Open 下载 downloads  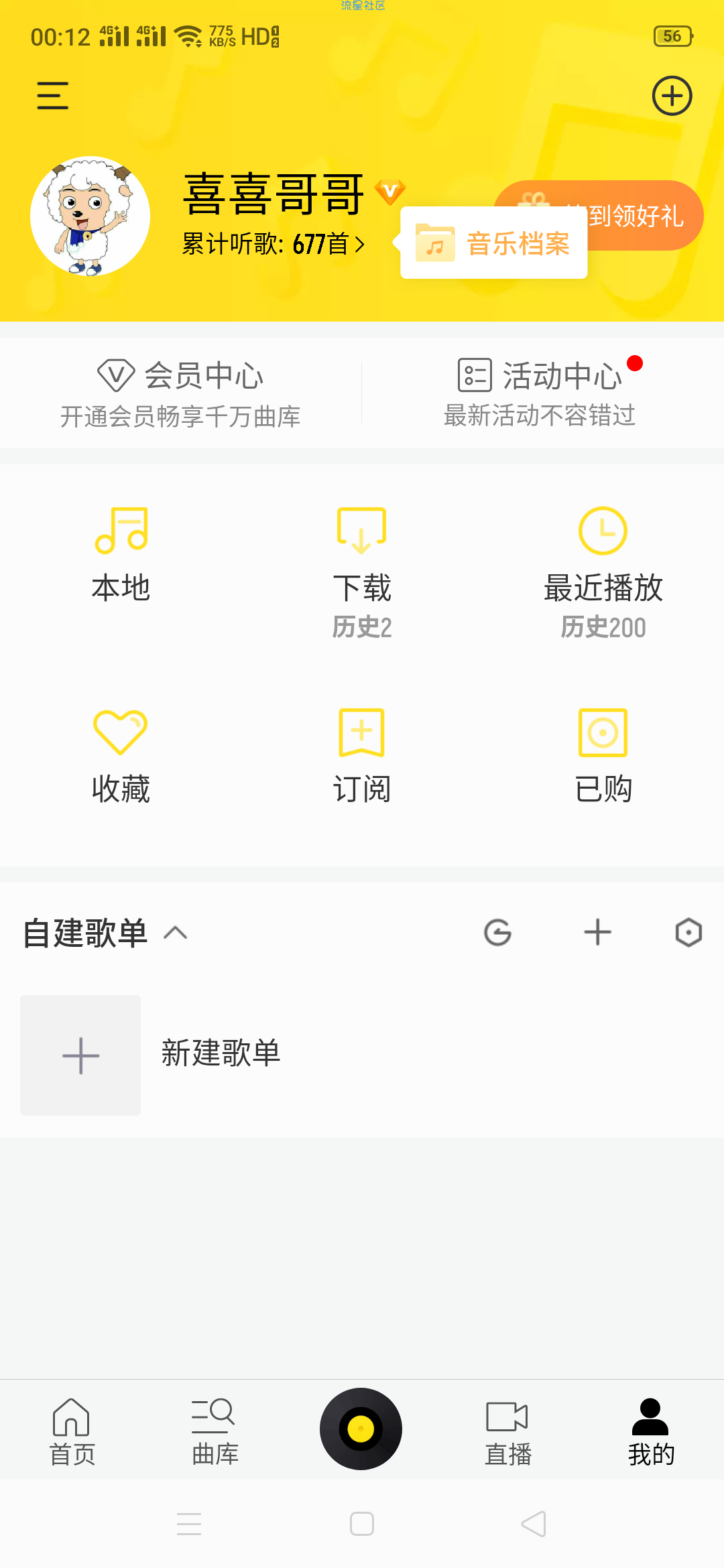pos(362,570)
